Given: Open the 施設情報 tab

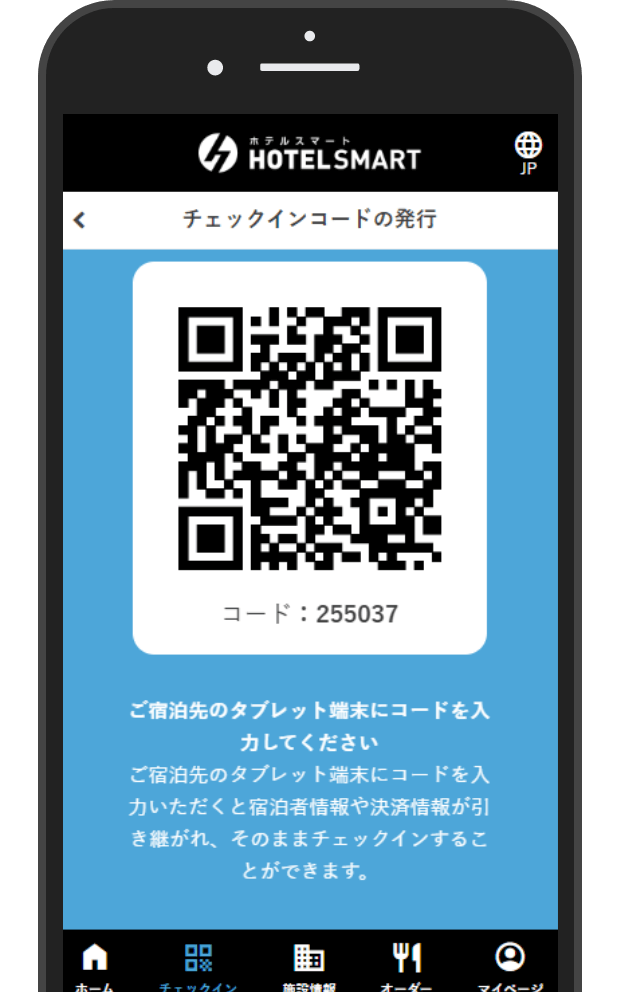Looking at the screenshot, I should (x=308, y=964).
